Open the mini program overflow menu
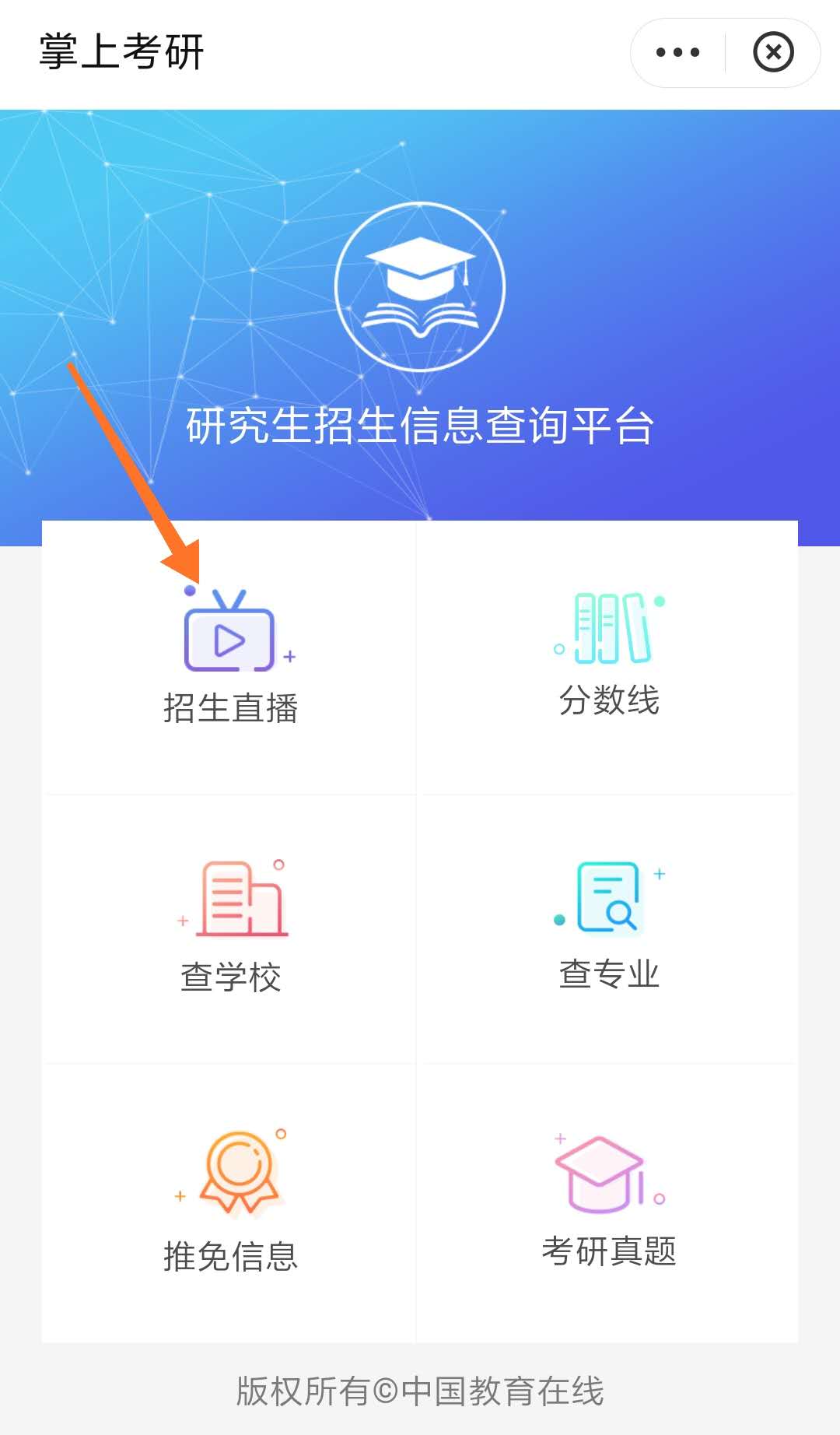 pyautogui.click(x=677, y=53)
